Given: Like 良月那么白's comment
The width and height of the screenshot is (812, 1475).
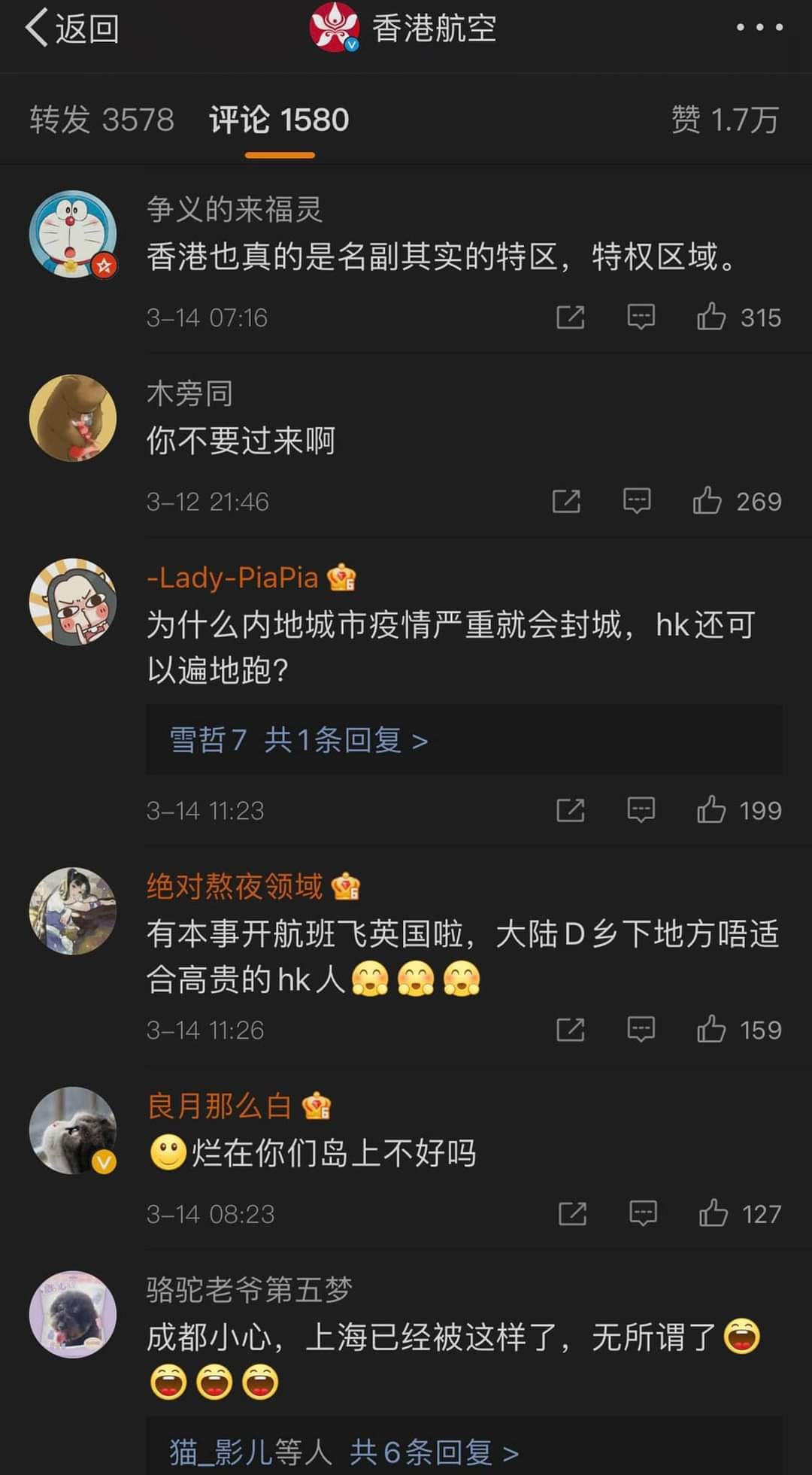Looking at the screenshot, I should (x=713, y=1213).
